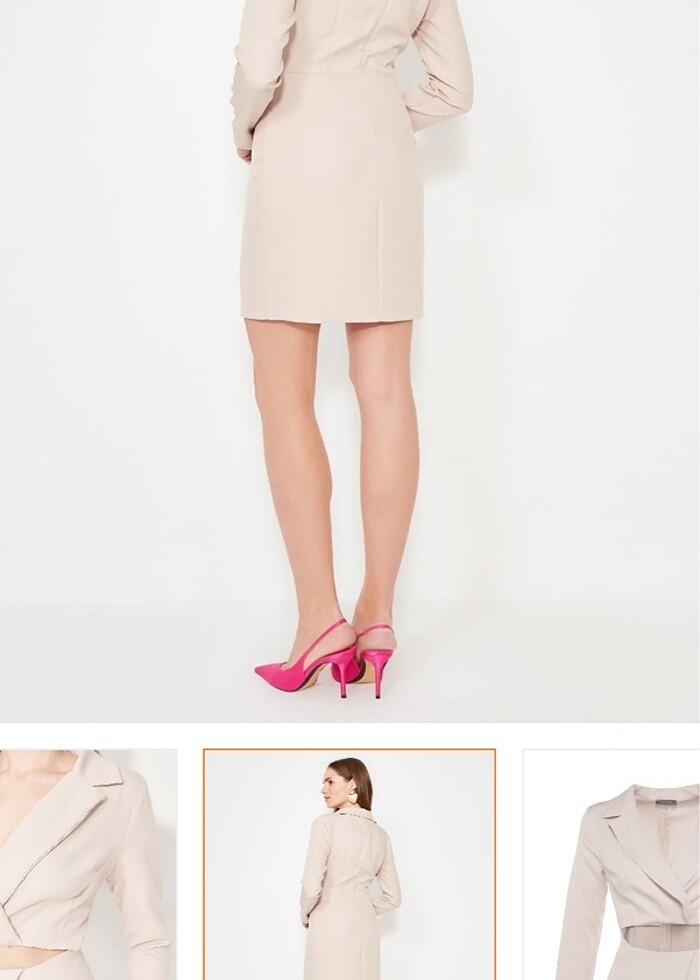Open the large product photo full screen
Viewport: 700px width, 980px height.
click(x=350, y=360)
